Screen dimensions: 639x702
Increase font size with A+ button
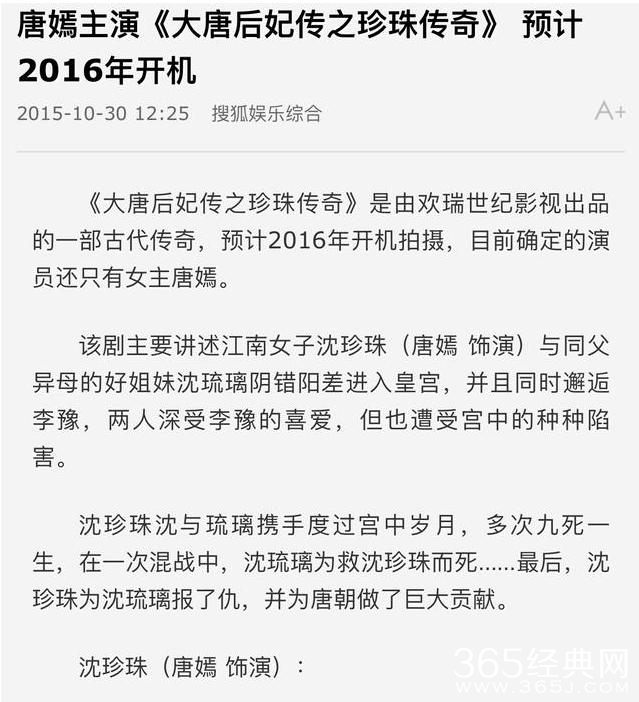609,111
